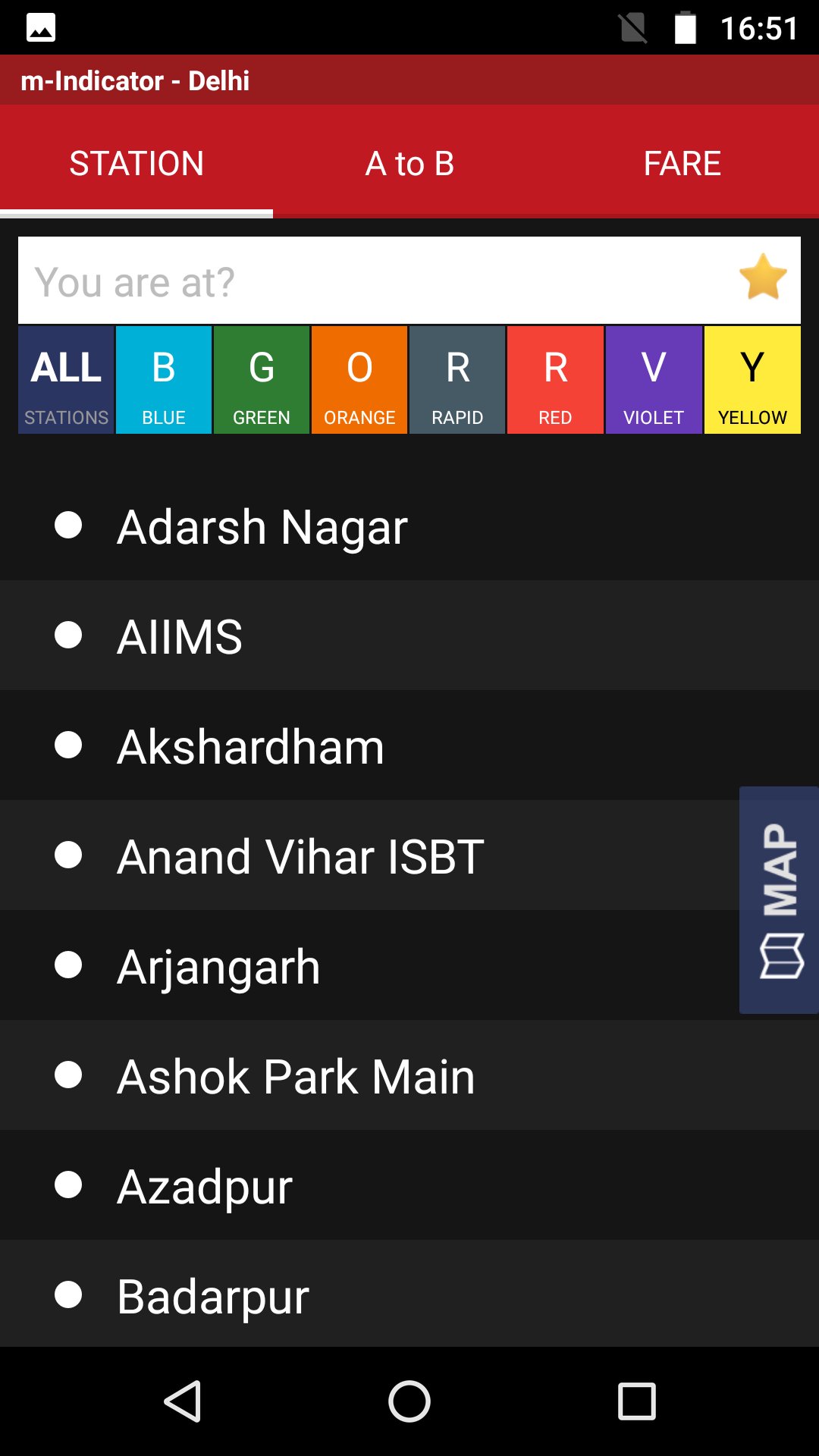The height and width of the screenshot is (1456, 819).
Task: Show ALL stations filter
Action: click(66, 380)
